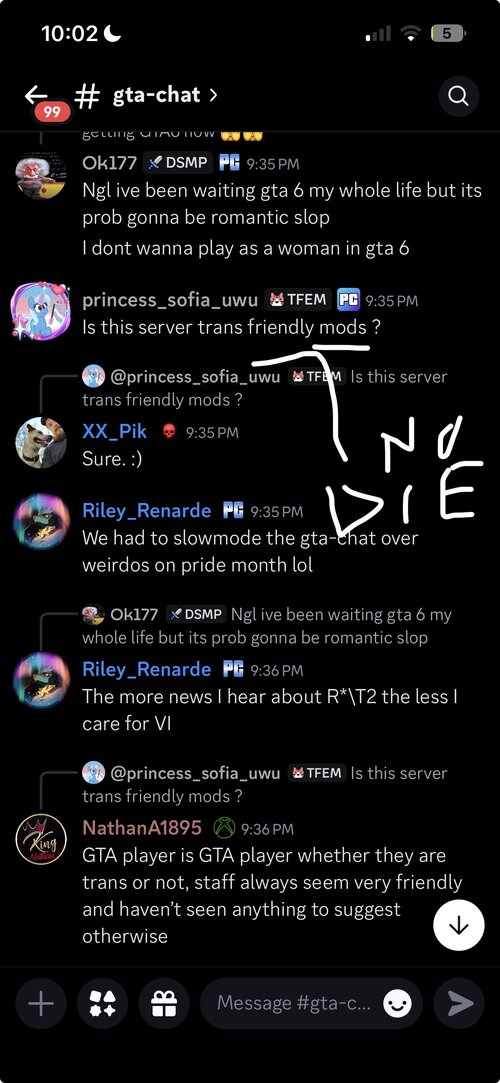Open NathanA1895's profile avatar
500x1083 pixels.
point(41,839)
